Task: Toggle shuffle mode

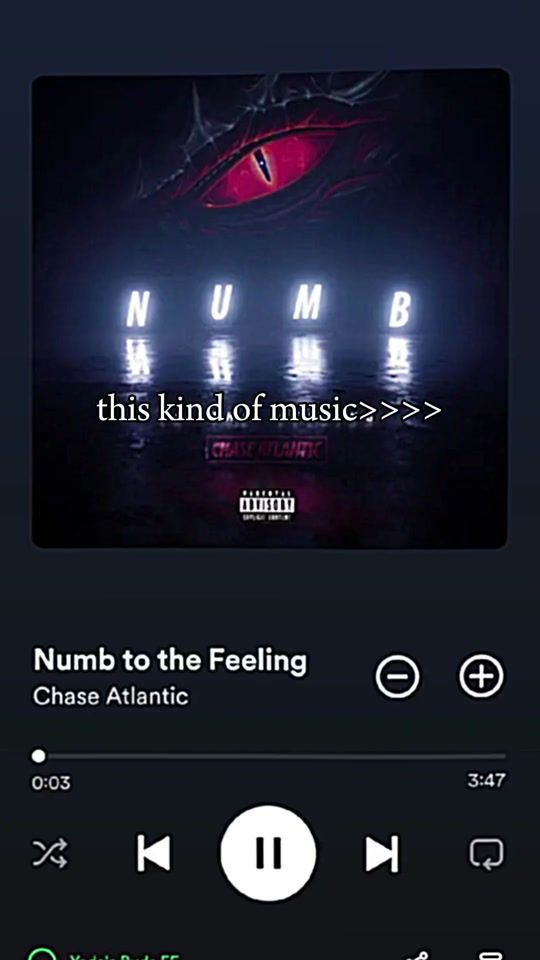Action: point(50,853)
